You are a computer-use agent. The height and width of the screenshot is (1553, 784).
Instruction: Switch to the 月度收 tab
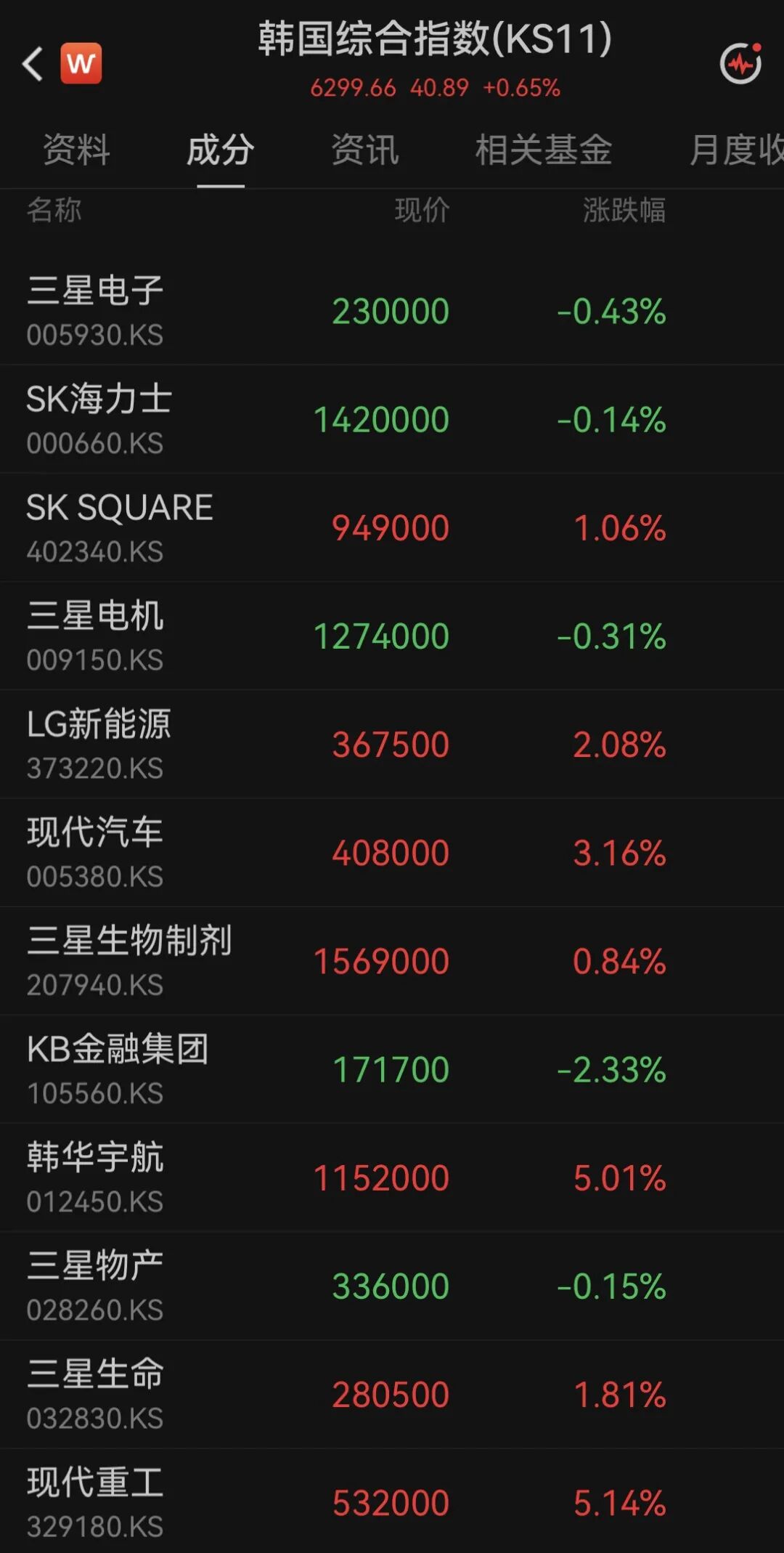pos(736,150)
